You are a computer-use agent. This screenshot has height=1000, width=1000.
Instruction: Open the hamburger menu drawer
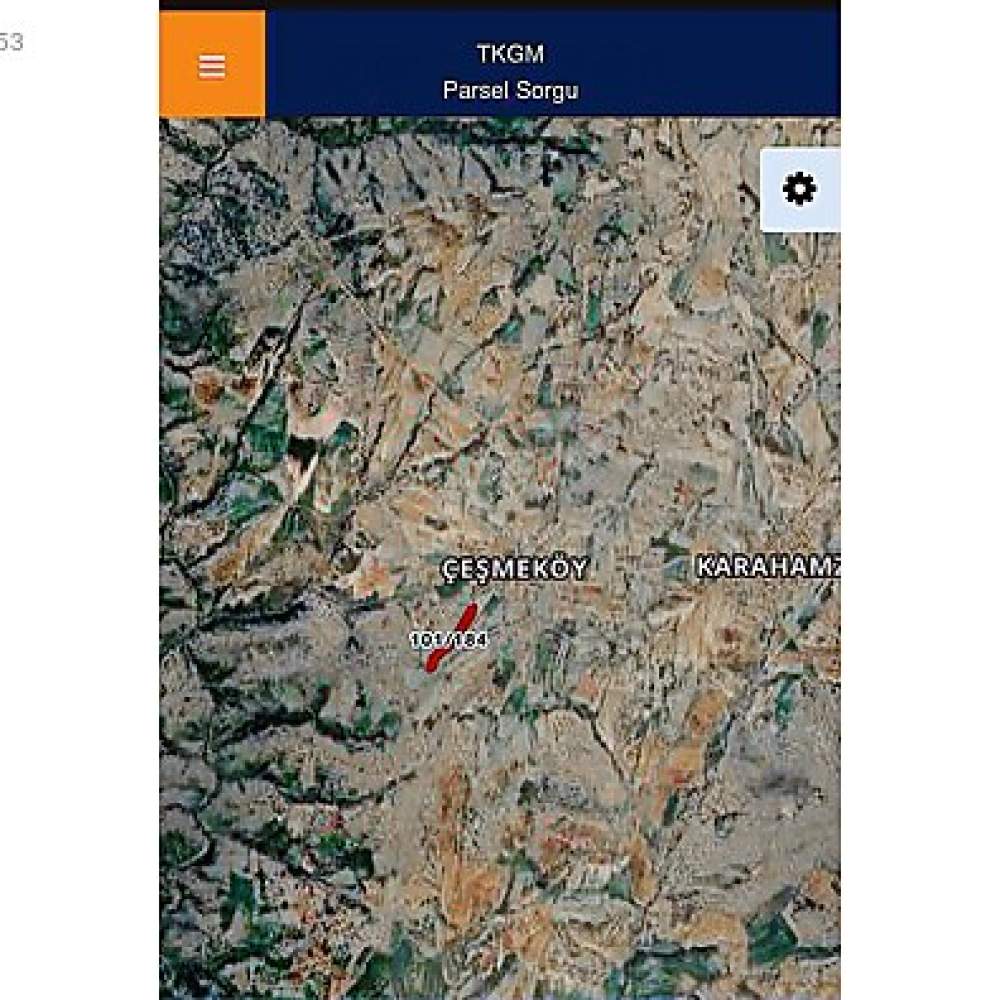coord(212,66)
